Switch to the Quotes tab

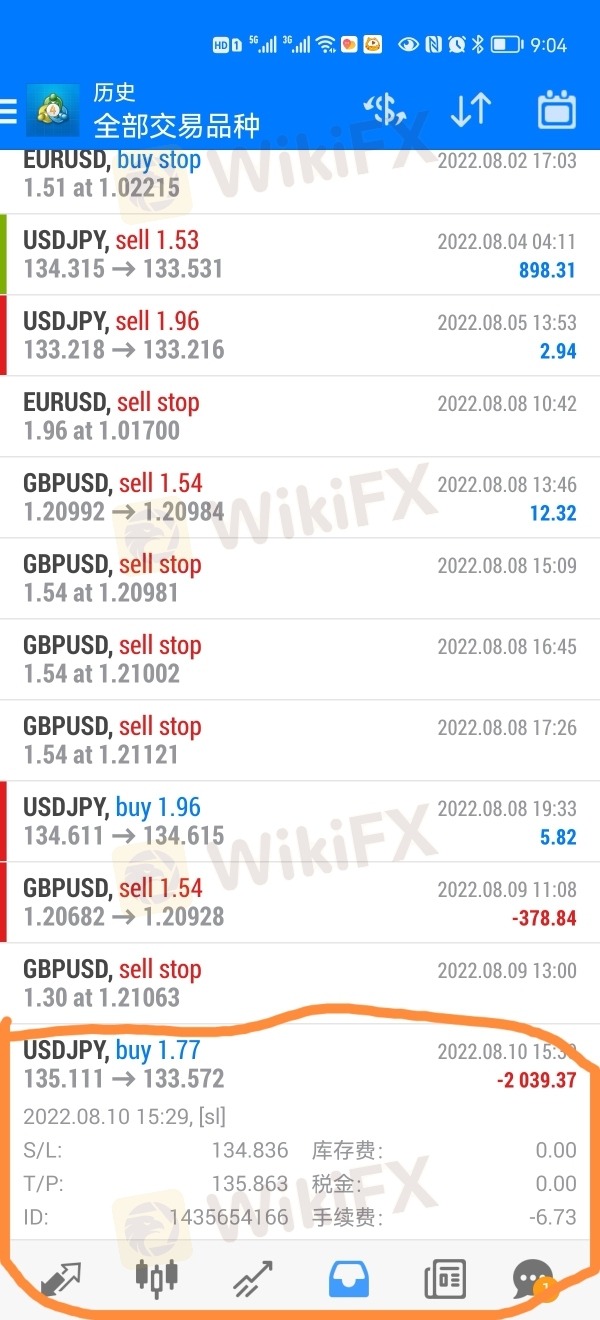click(x=60, y=1279)
